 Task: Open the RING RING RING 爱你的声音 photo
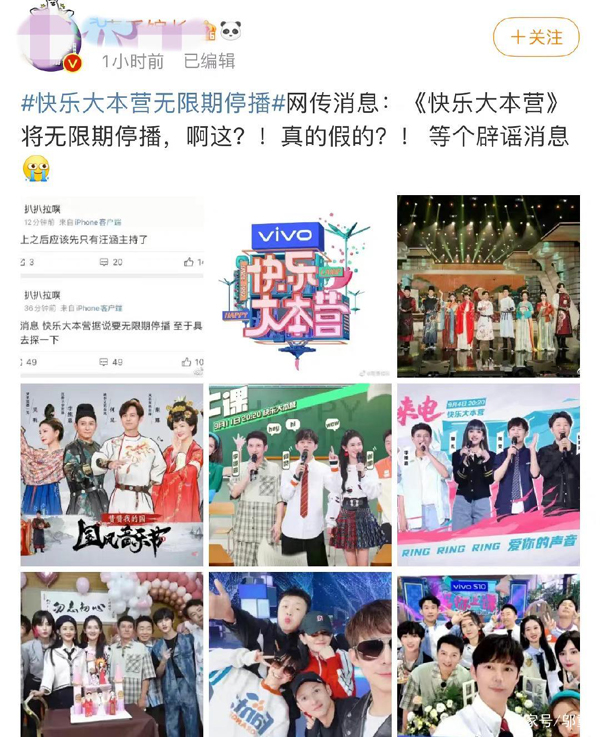488,475
